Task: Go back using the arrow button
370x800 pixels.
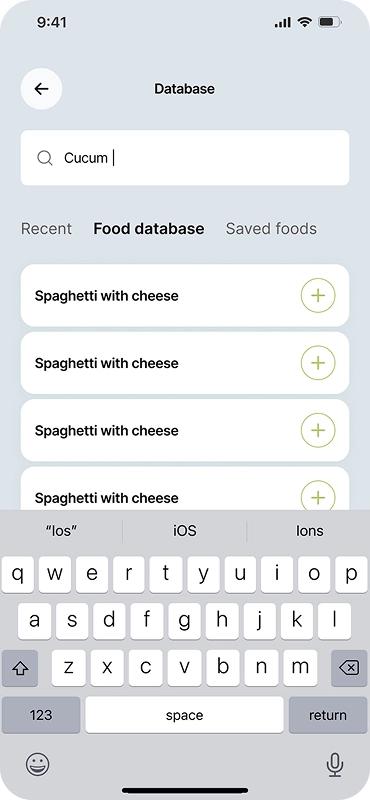Action: coord(41,89)
